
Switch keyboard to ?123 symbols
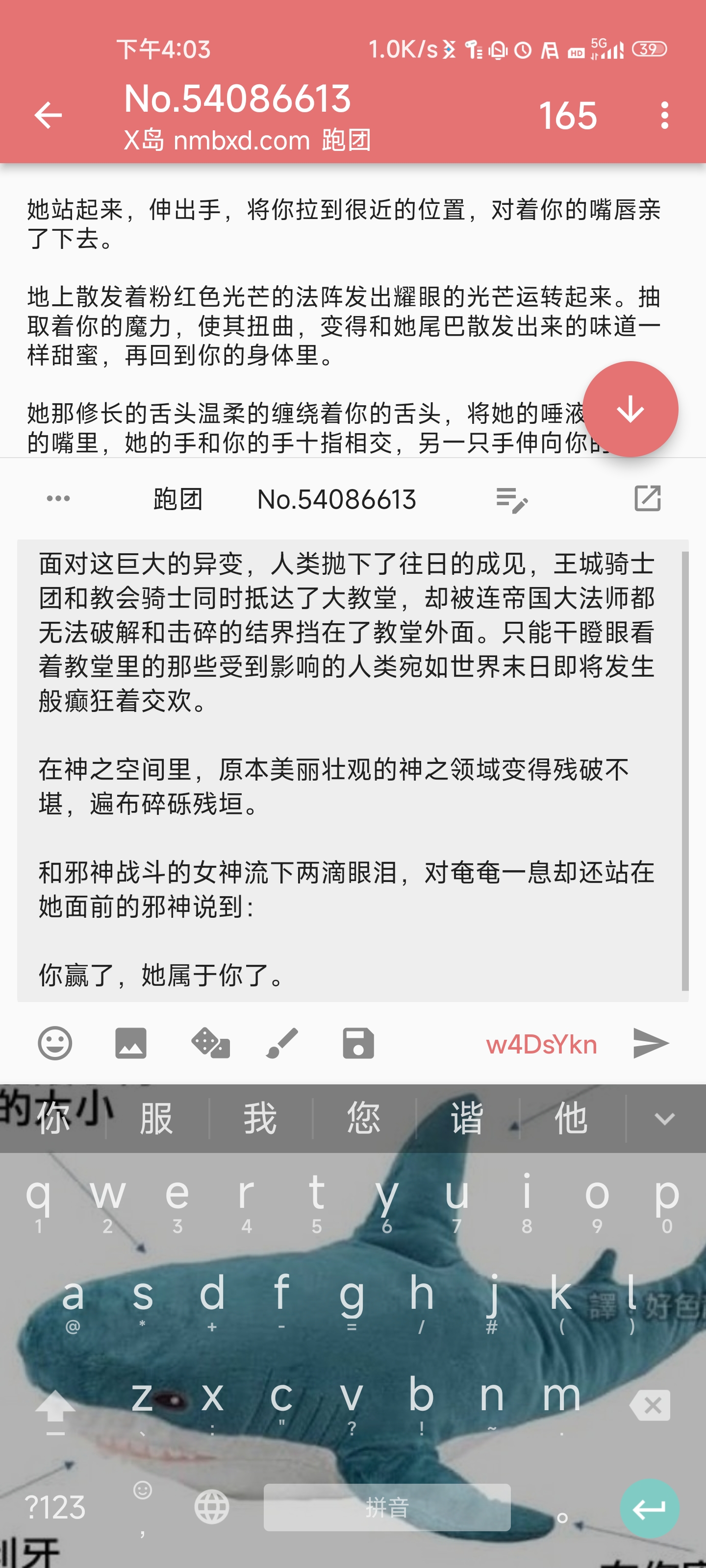click(55, 1507)
